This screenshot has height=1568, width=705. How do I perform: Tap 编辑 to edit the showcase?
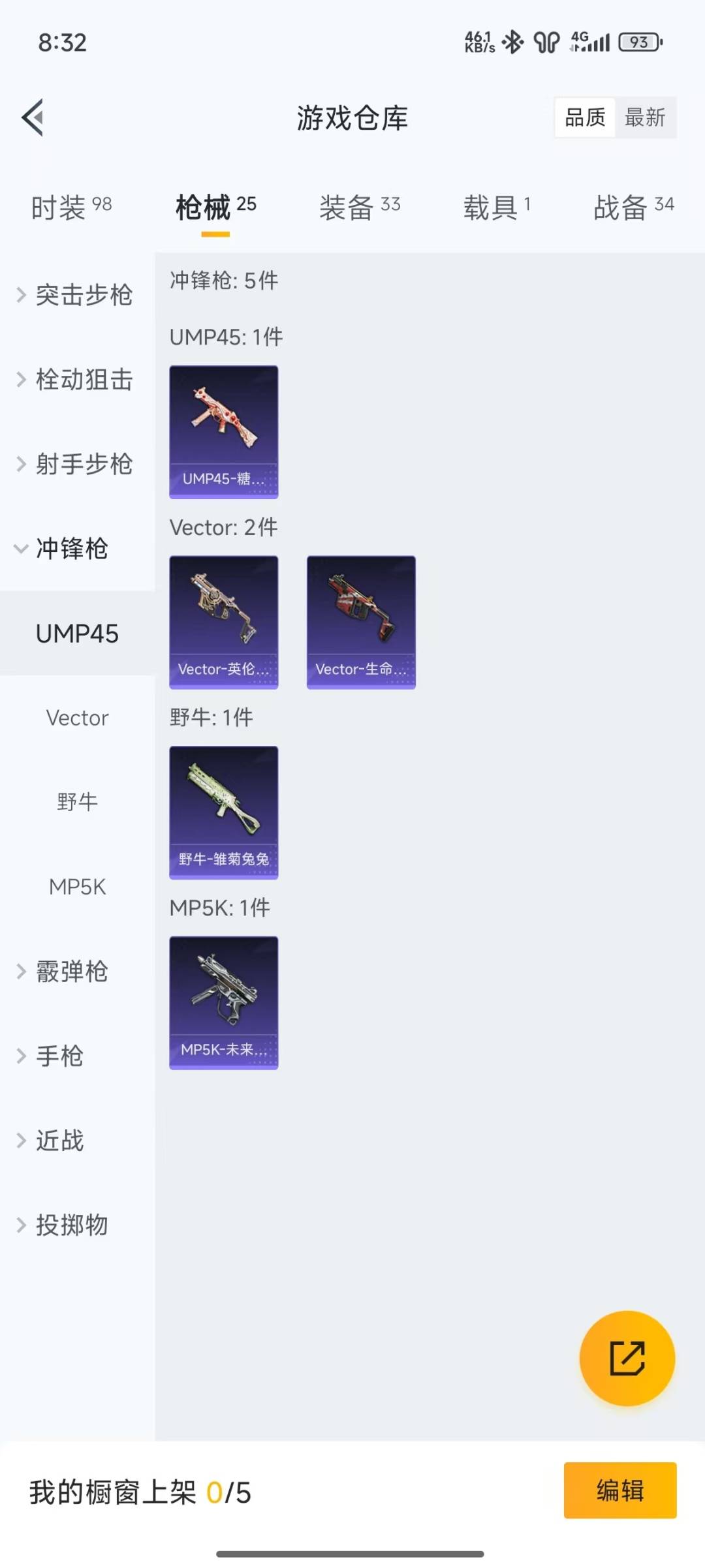tap(619, 1490)
